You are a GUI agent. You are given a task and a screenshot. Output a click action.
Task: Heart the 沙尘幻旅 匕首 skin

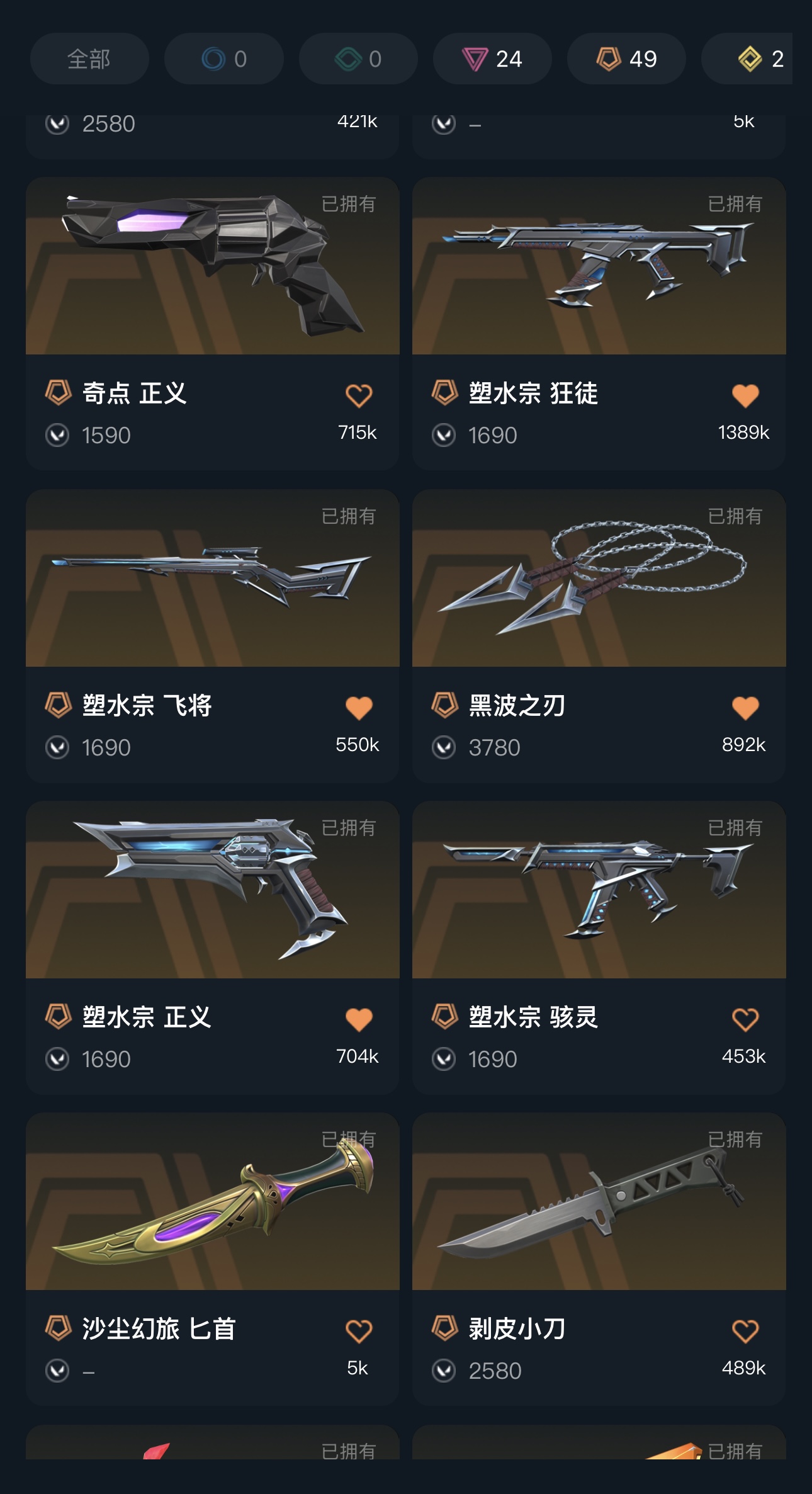tap(359, 1331)
